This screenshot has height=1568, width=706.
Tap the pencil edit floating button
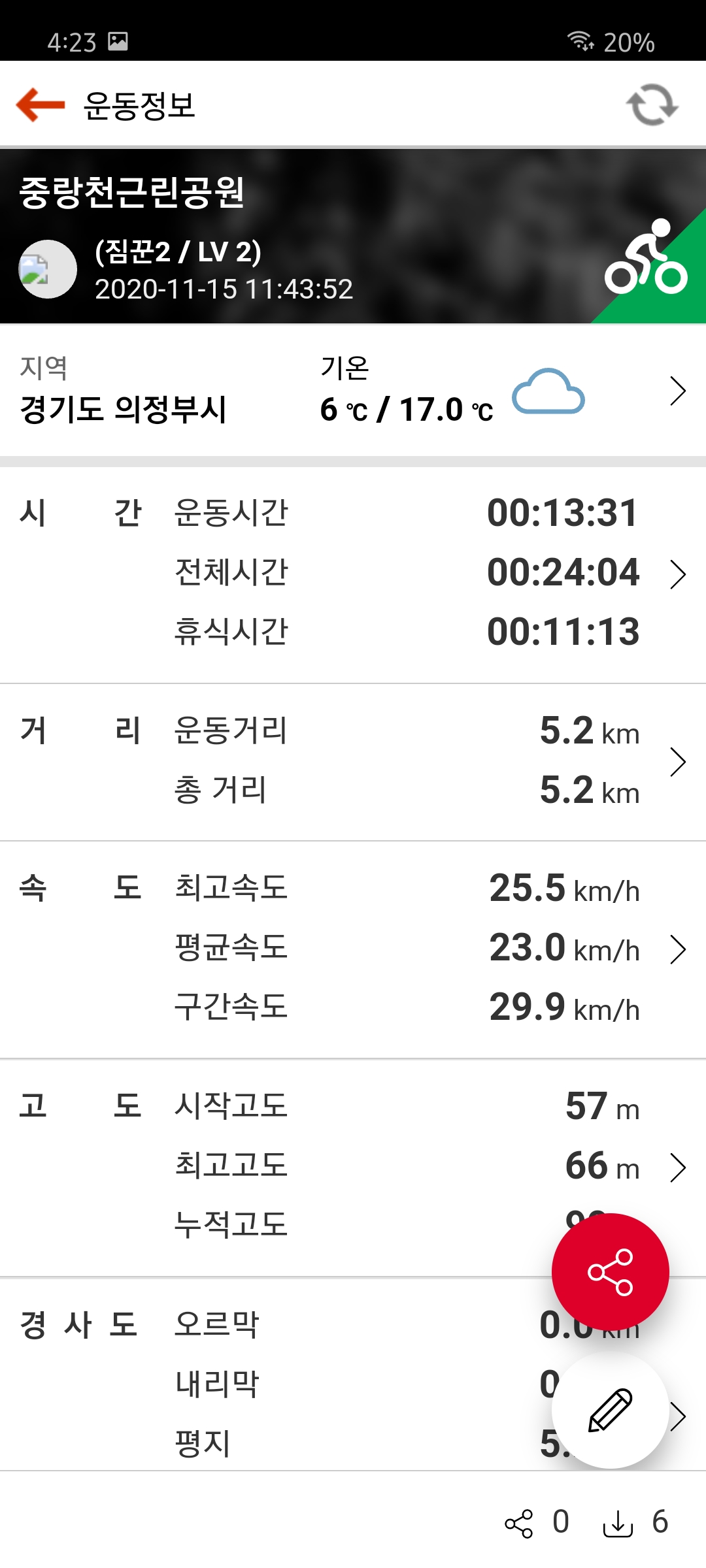coord(610,1410)
